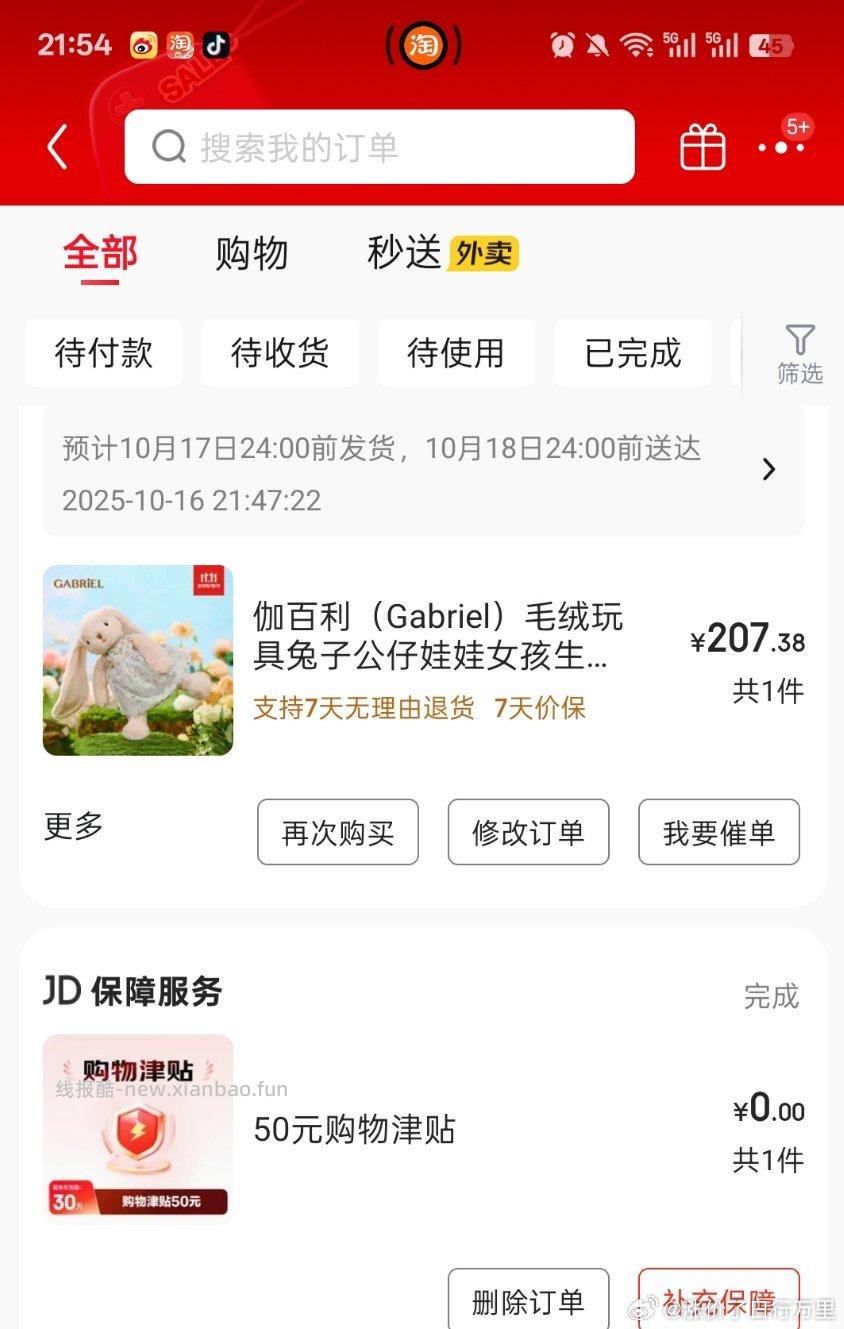Tap the Douyin icon in the status bar
The height and width of the screenshot is (1329, 844).
[215, 45]
